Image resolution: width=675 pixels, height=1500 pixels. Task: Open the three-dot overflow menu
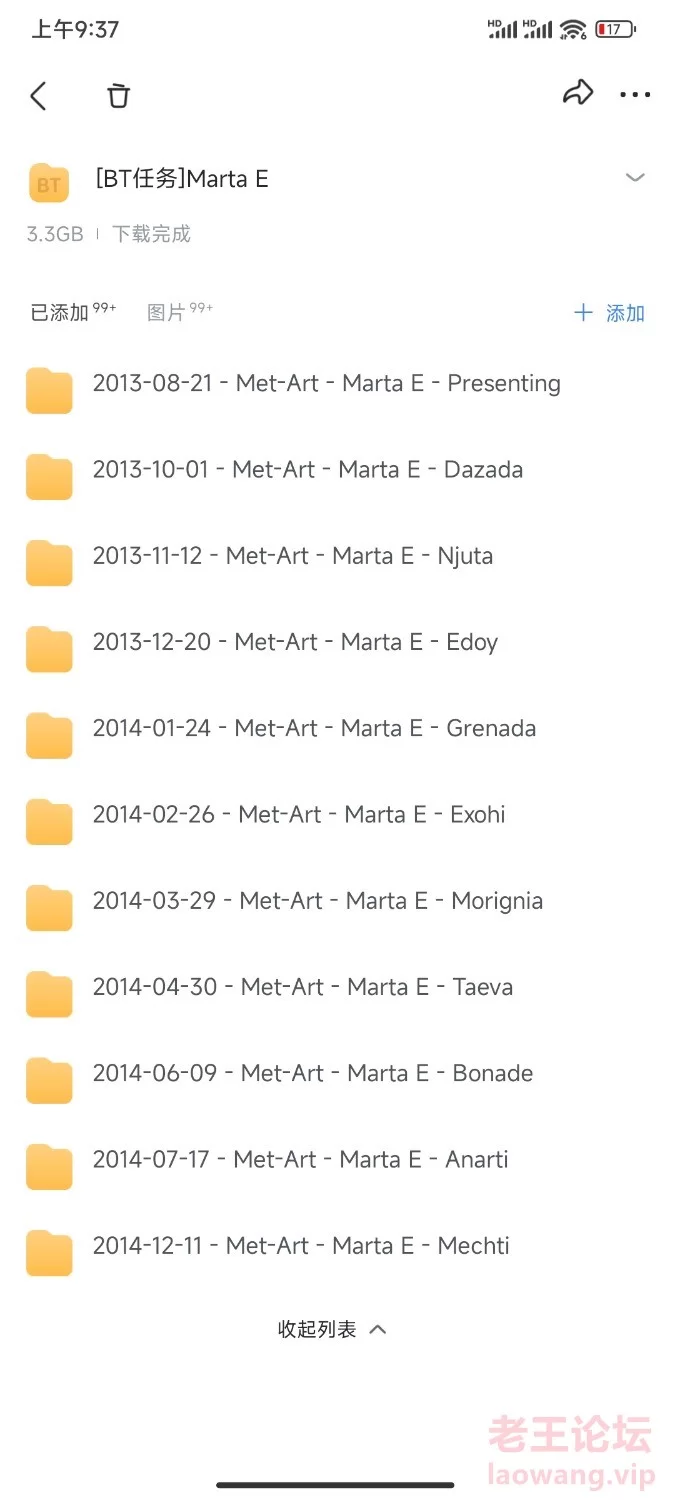pyautogui.click(x=635, y=95)
